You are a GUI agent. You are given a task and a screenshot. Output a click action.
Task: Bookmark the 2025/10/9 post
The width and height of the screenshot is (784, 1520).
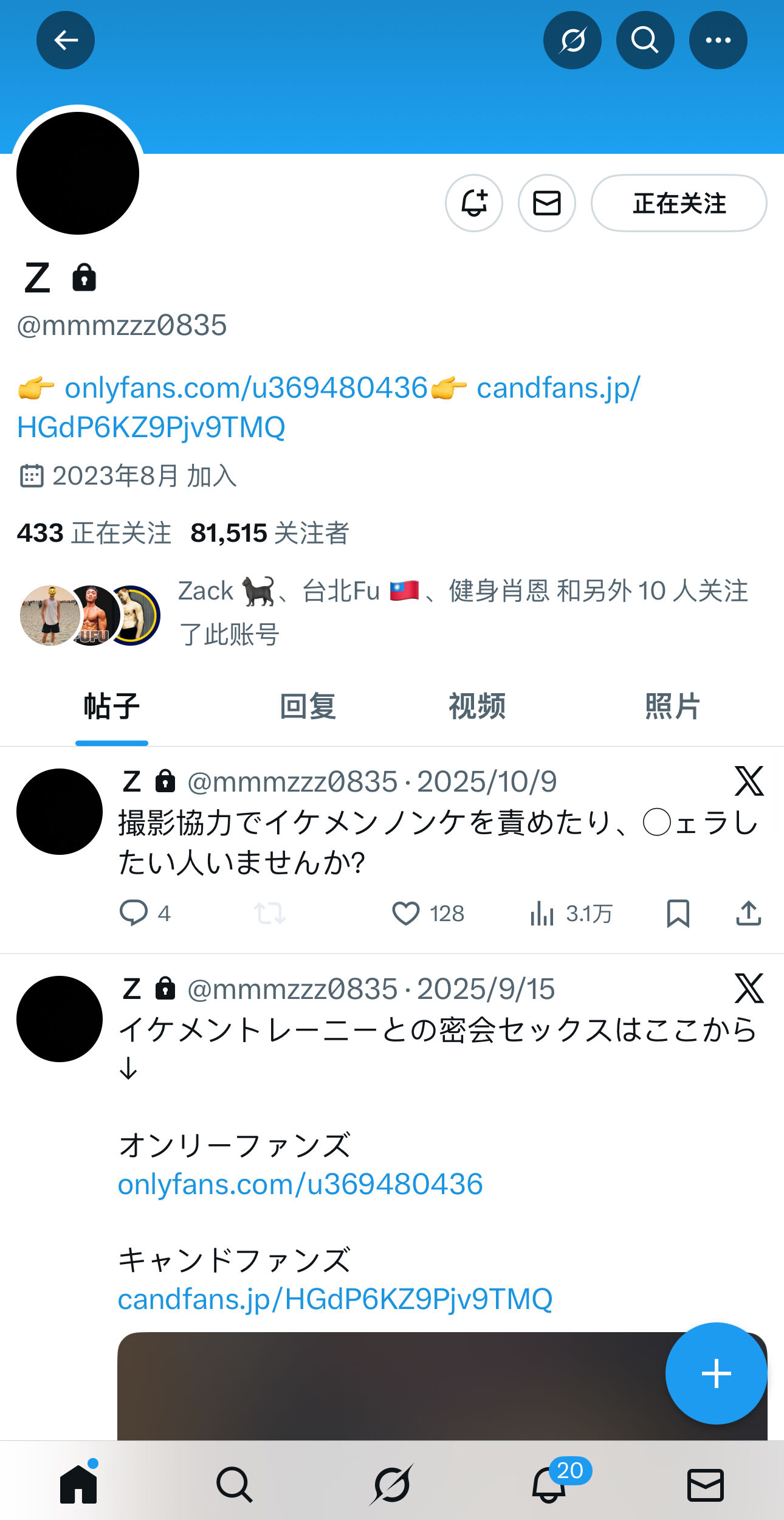click(x=678, y=913)
